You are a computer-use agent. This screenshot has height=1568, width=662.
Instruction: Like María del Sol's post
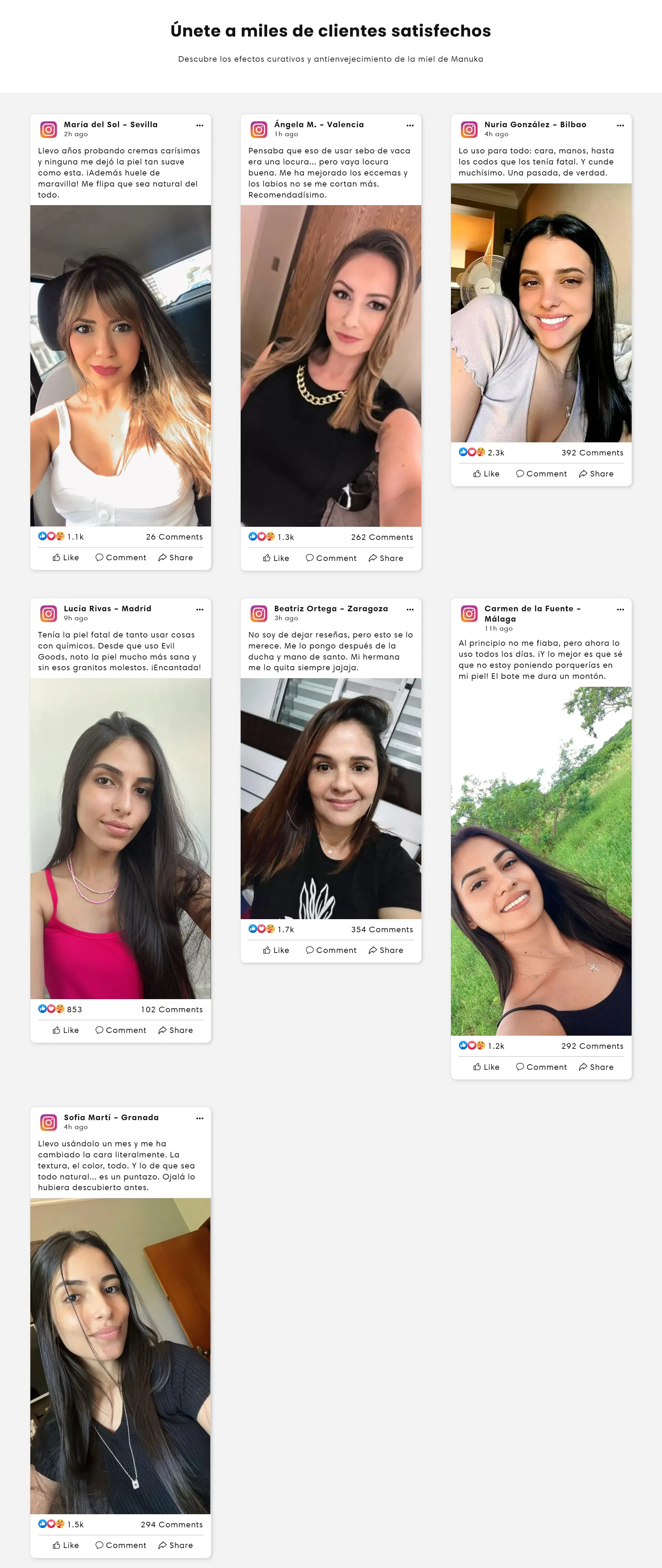pos(66,557)
